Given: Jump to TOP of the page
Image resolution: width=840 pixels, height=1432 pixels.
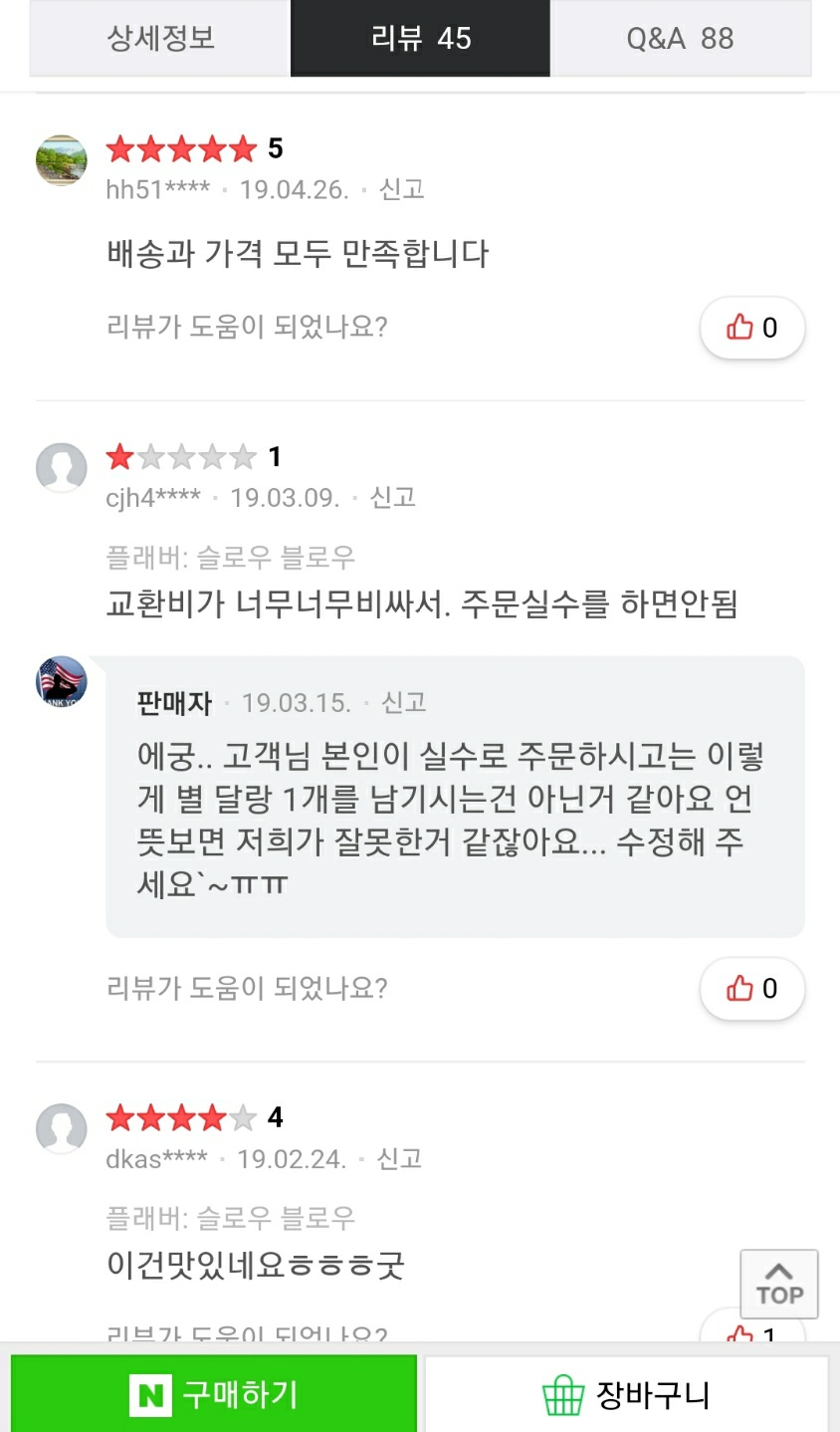Looking at the screenshot, I should tap(779, 1285).
